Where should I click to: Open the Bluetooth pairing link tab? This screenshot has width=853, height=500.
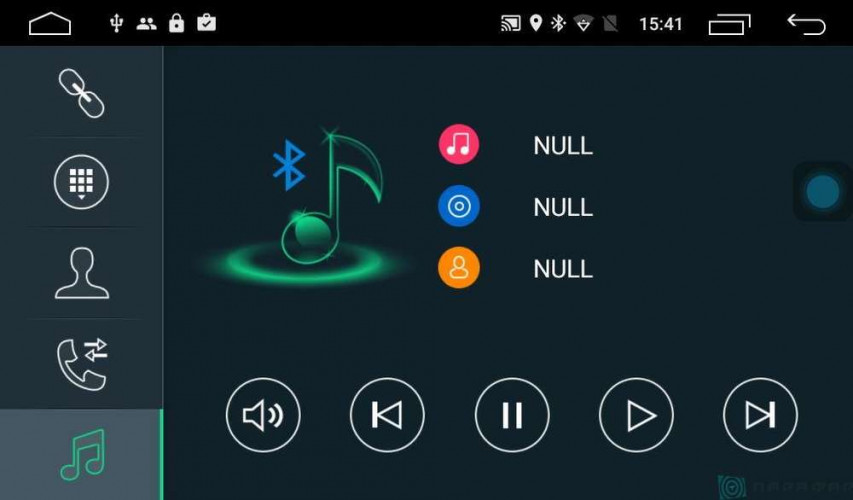point(81,93)
